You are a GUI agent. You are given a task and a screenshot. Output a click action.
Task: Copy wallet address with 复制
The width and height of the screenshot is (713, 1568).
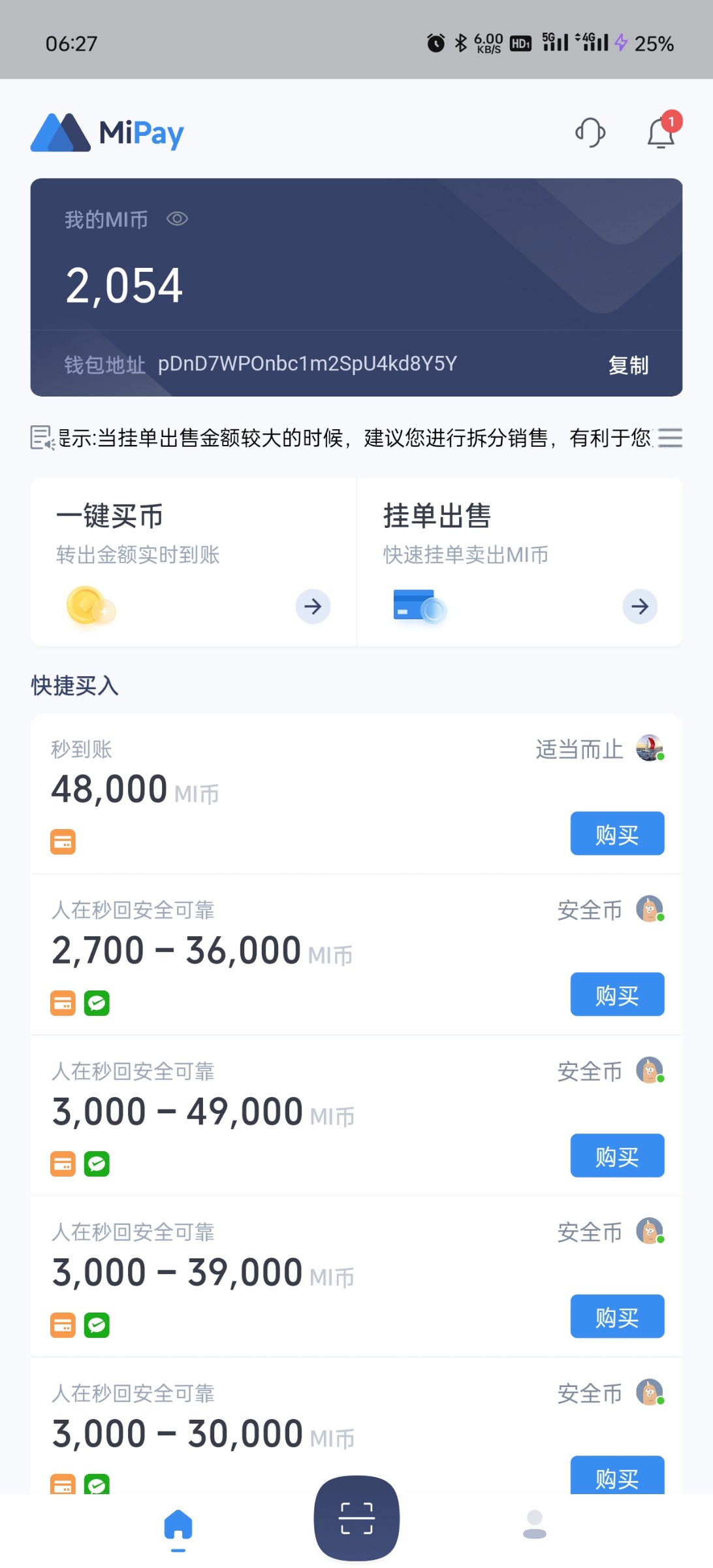pos(628,365)
